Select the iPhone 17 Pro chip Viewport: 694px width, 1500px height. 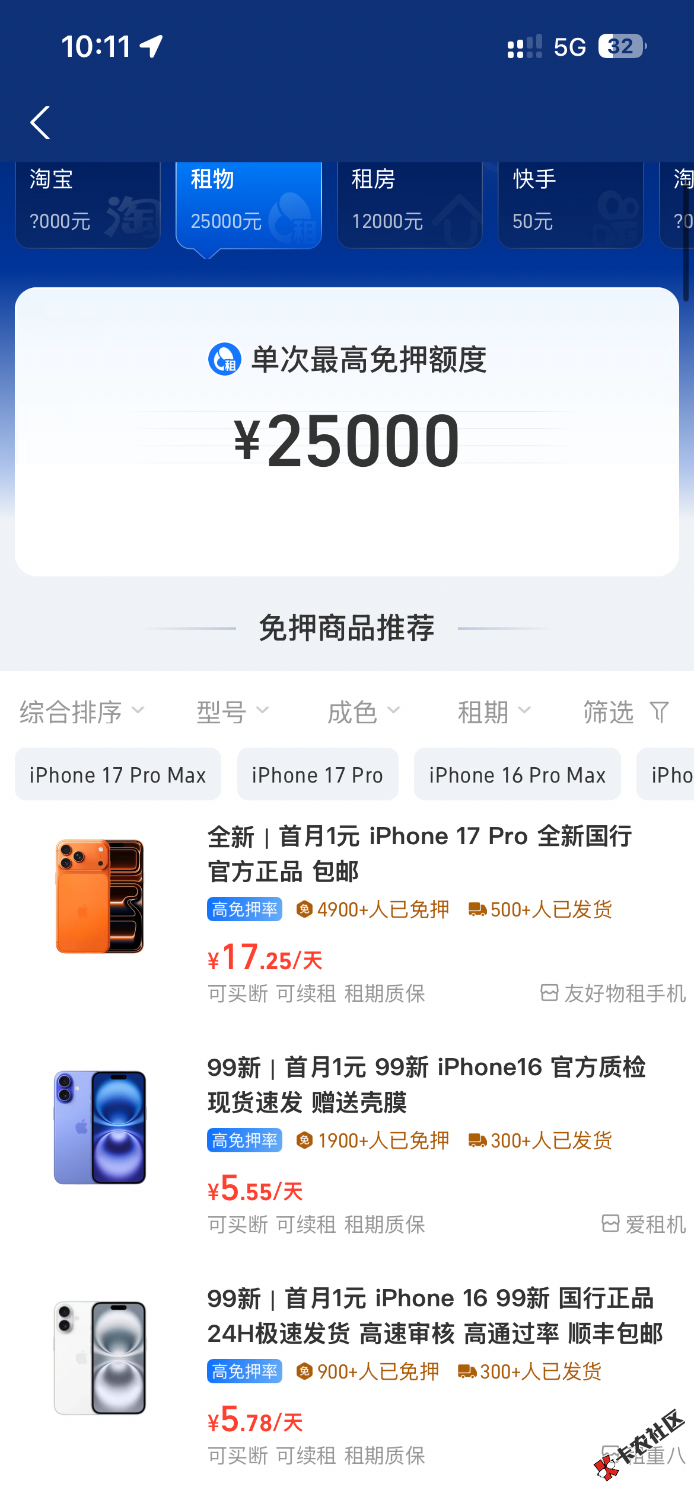coord(317,775)
